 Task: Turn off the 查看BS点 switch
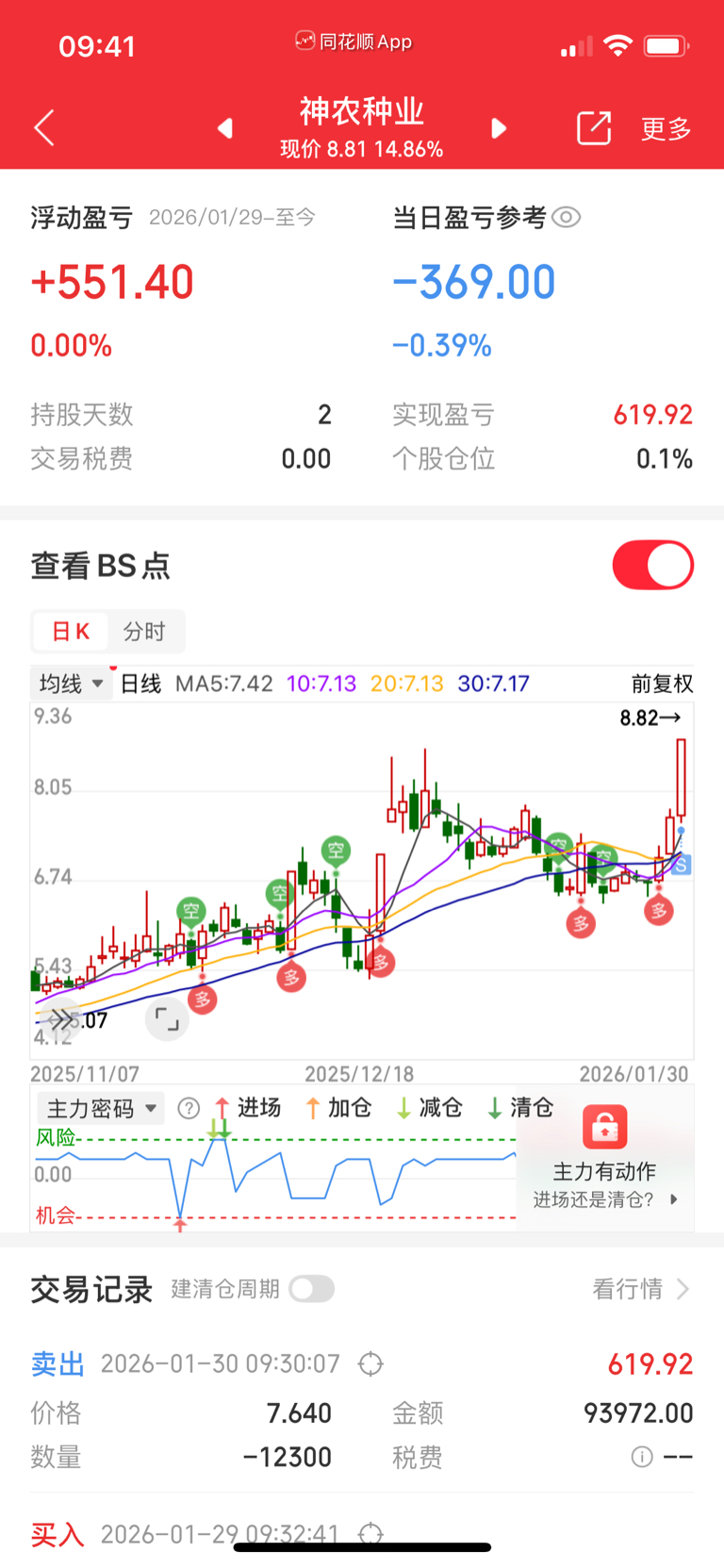tap(652, 565)
